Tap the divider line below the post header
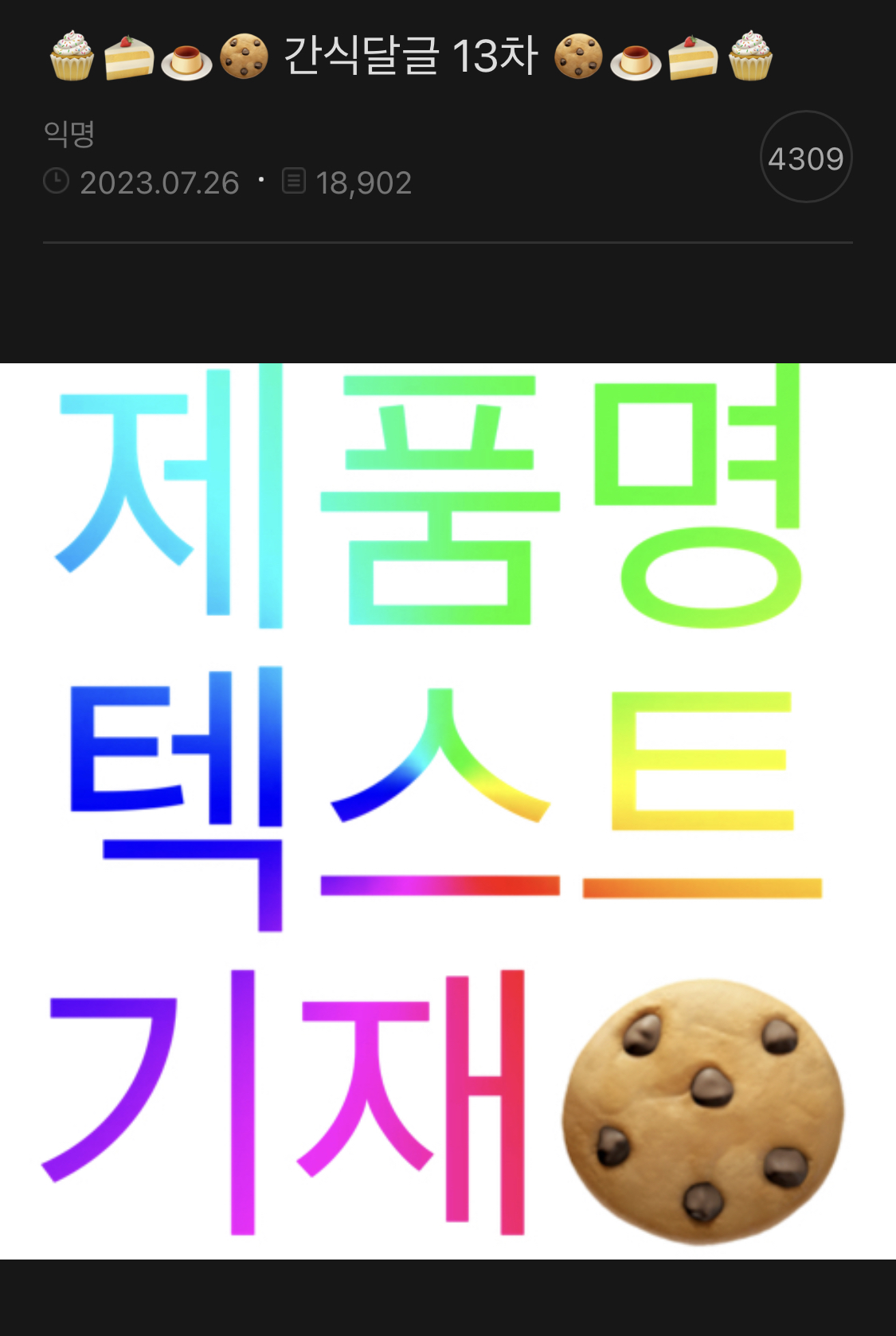896x1336 pixels. 448,241
